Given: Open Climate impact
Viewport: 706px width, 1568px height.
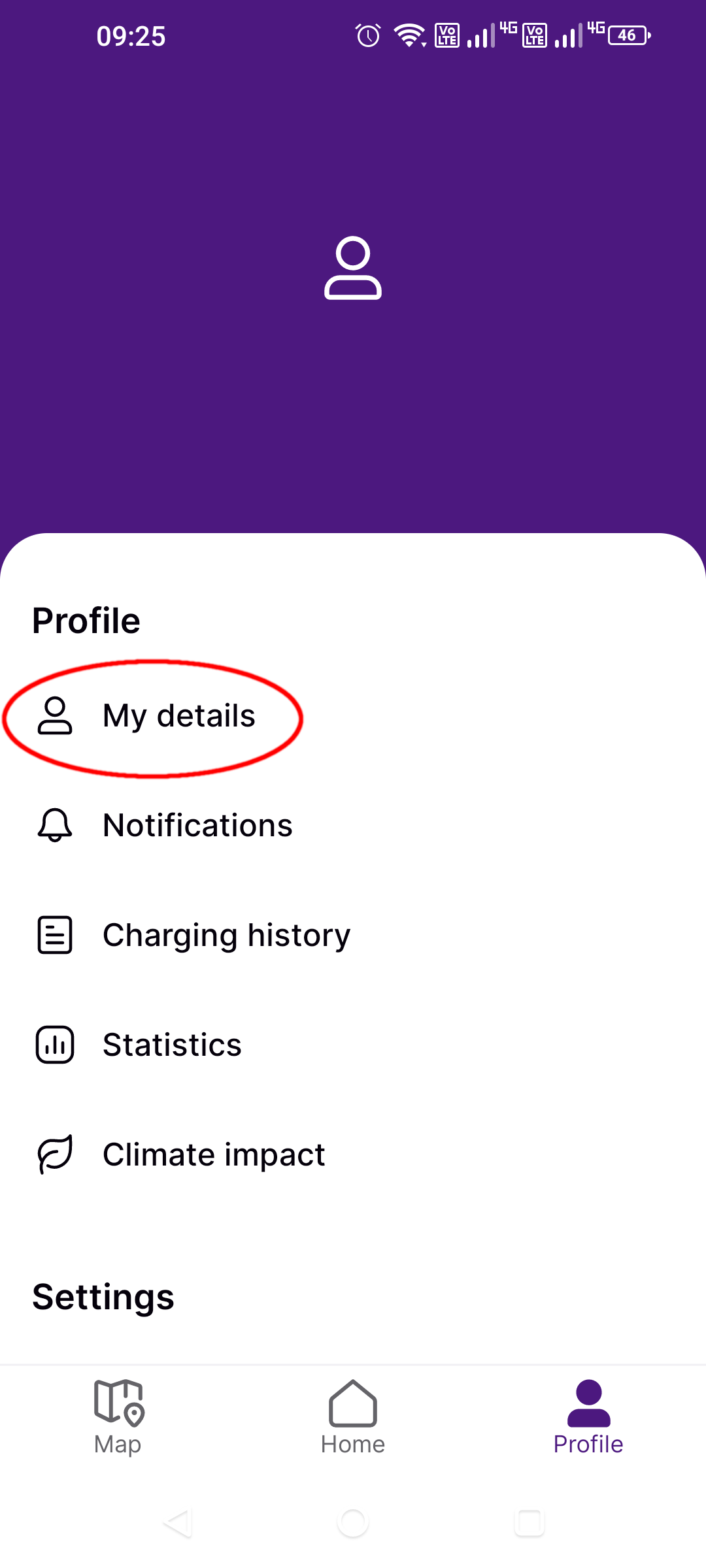Looking at the screenshot, I should click(x=353, y=1154).
